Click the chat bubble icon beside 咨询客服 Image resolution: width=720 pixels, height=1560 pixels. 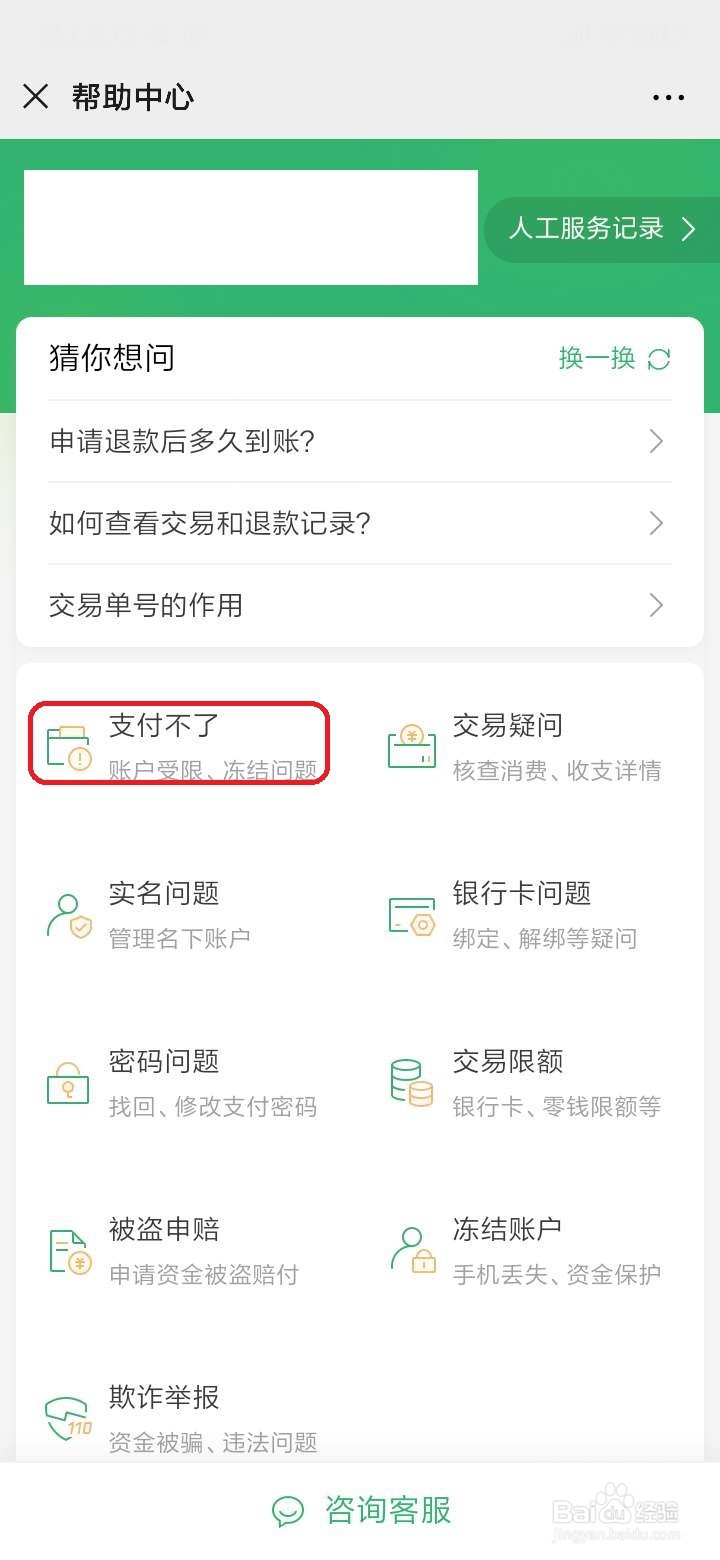coord(289,1512)
